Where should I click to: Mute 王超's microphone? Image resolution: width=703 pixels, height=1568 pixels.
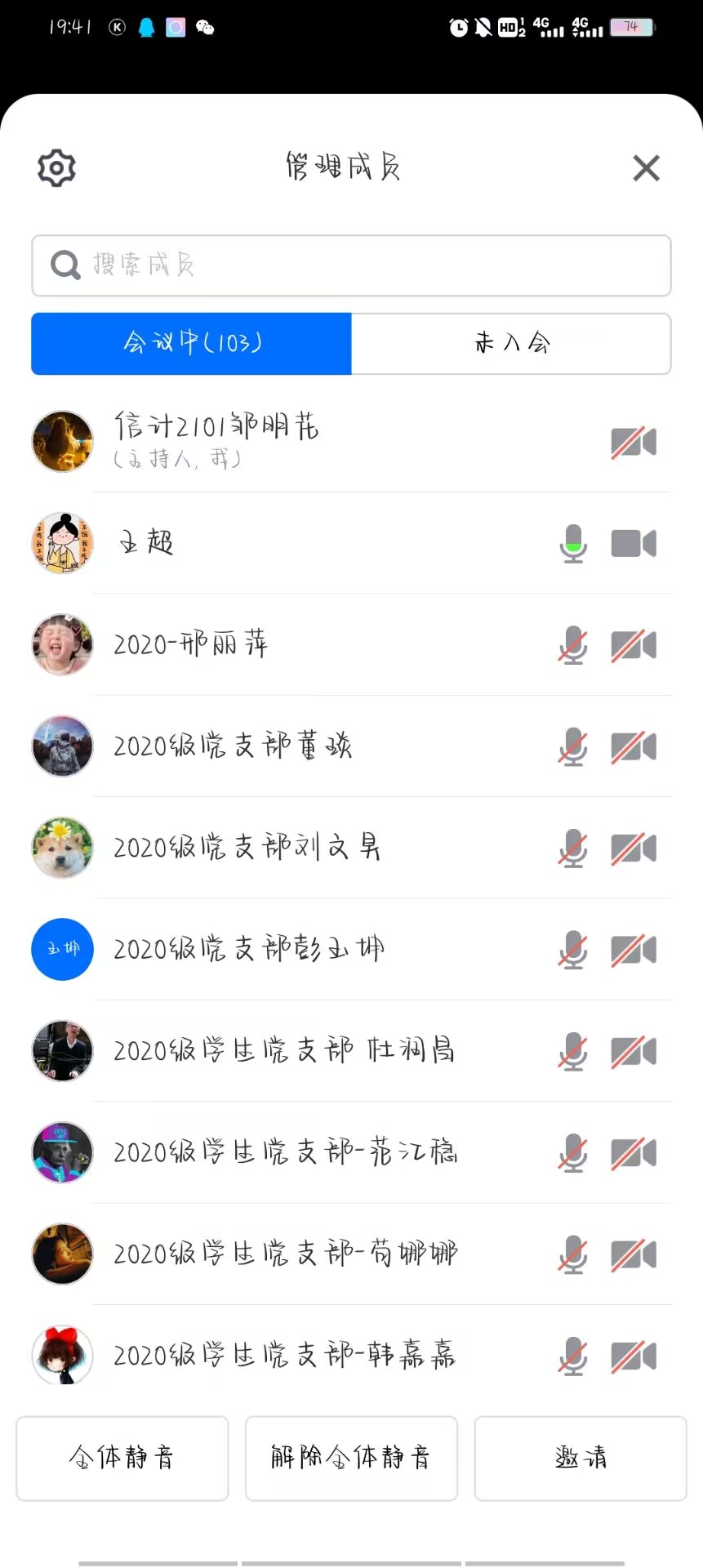tap(573, 543)
